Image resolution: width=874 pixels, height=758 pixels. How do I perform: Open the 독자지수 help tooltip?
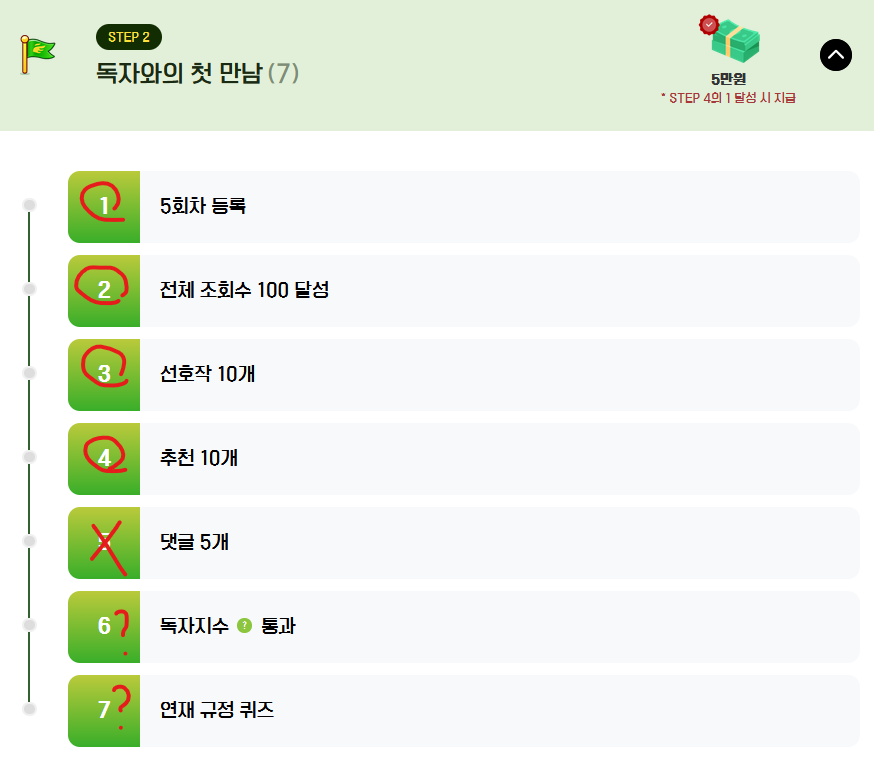[x=244, y=627]
